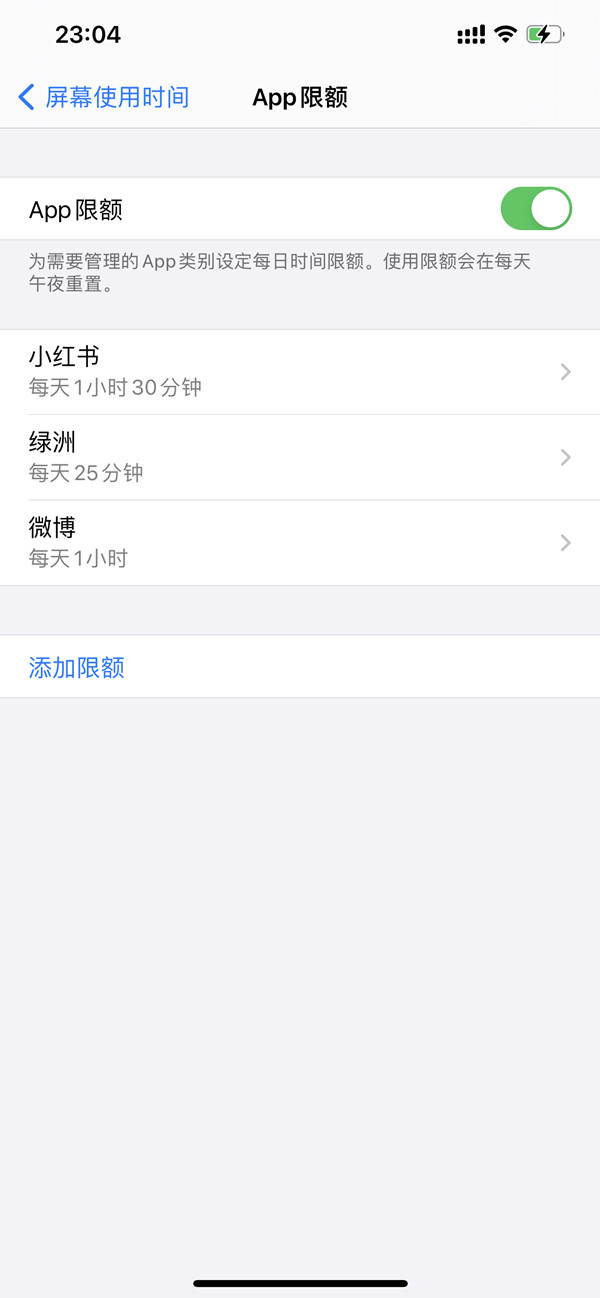Turn off the App限额 switch

[535, 210]
